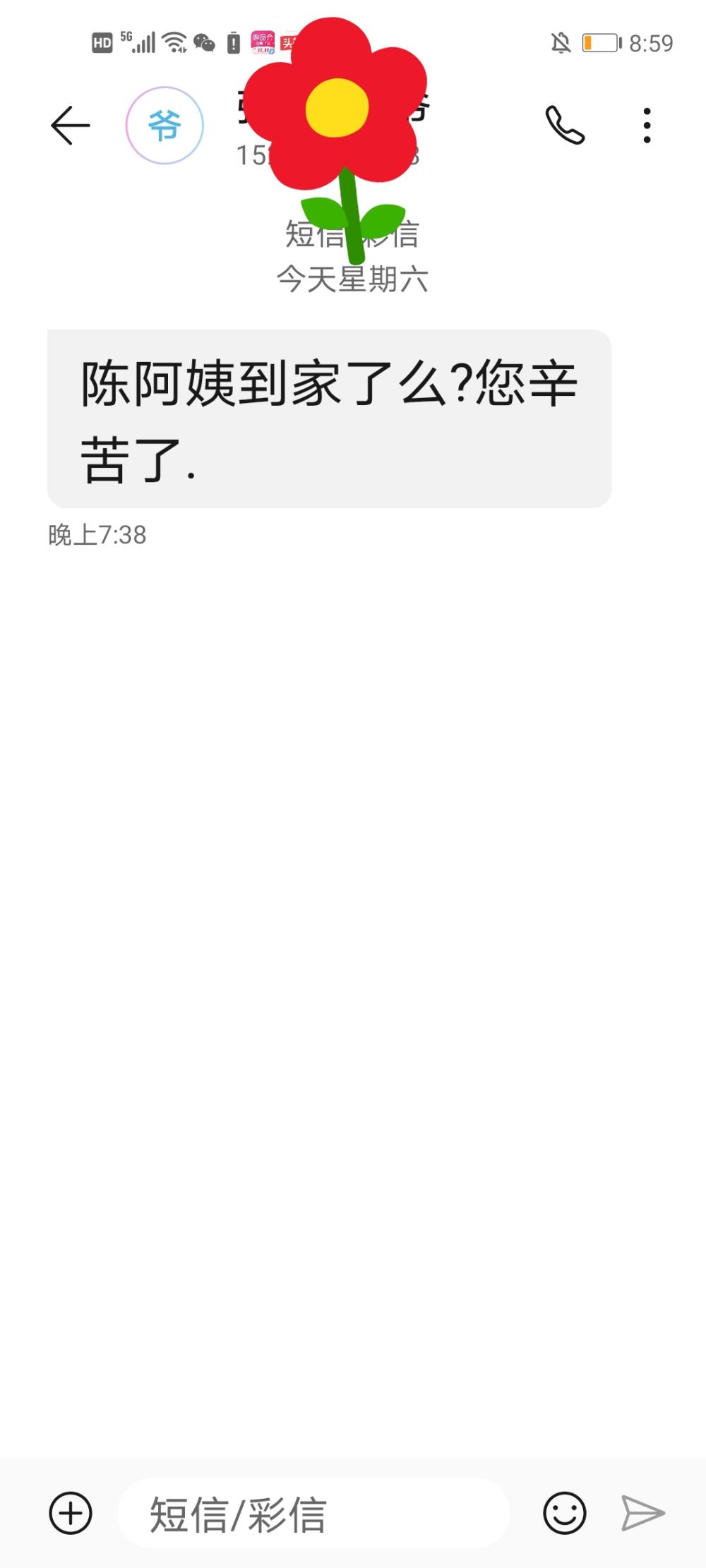The width and height of the screenshot is (706, 1568).
Task: Open the emoji smiley picker
Action: [x=565, y=1513]
